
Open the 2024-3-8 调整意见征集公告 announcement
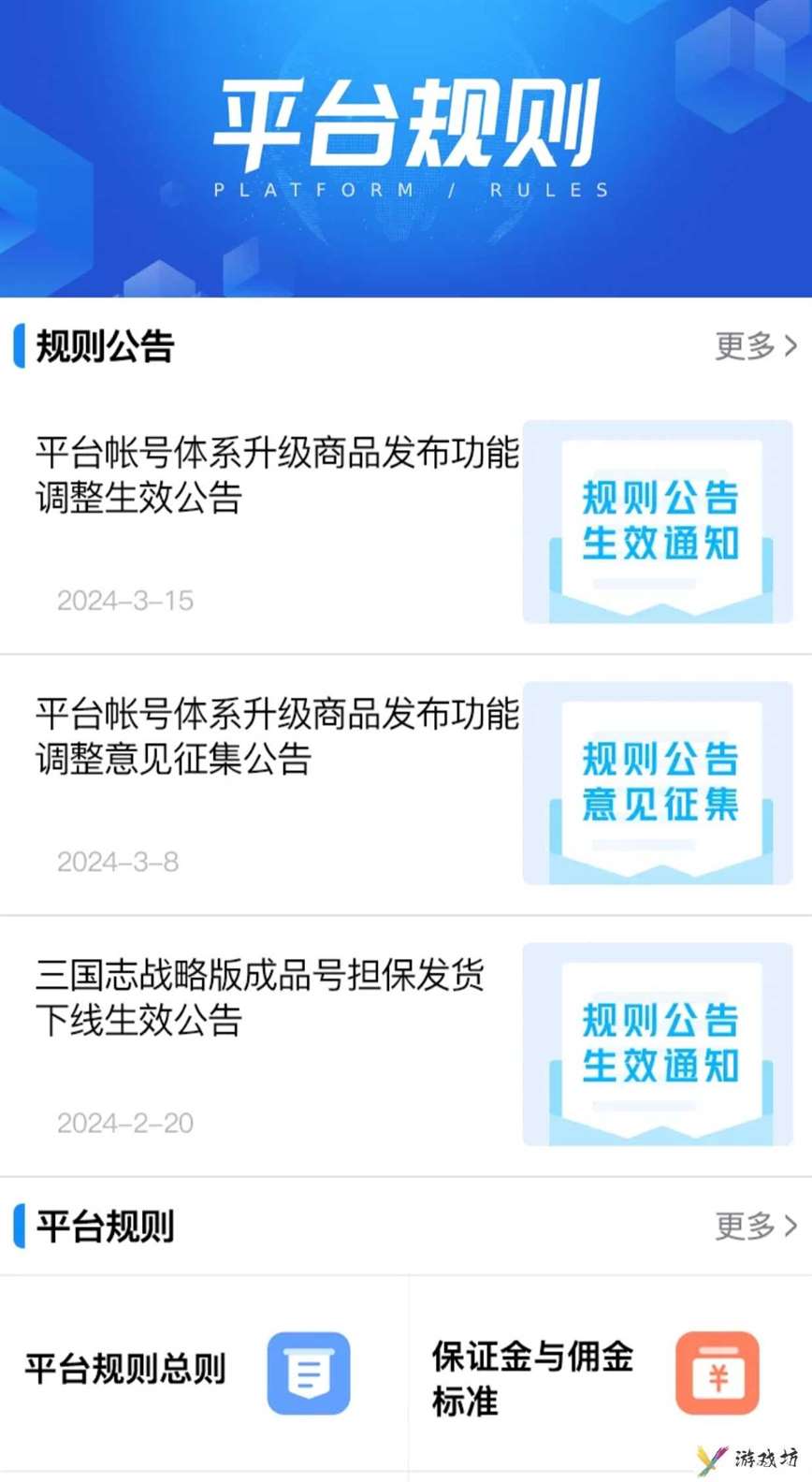coord(406,785)
